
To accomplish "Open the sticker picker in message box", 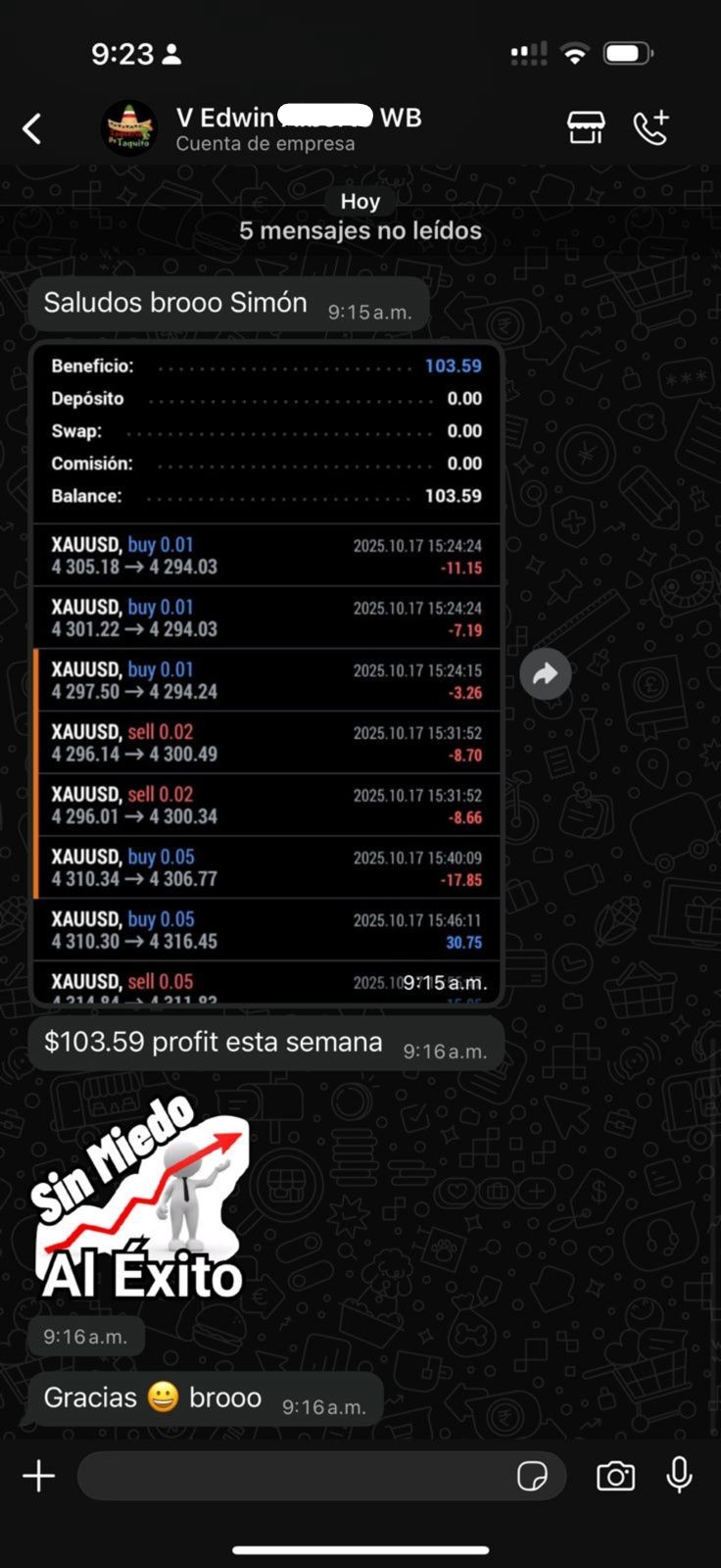I will coord(532,1476).
